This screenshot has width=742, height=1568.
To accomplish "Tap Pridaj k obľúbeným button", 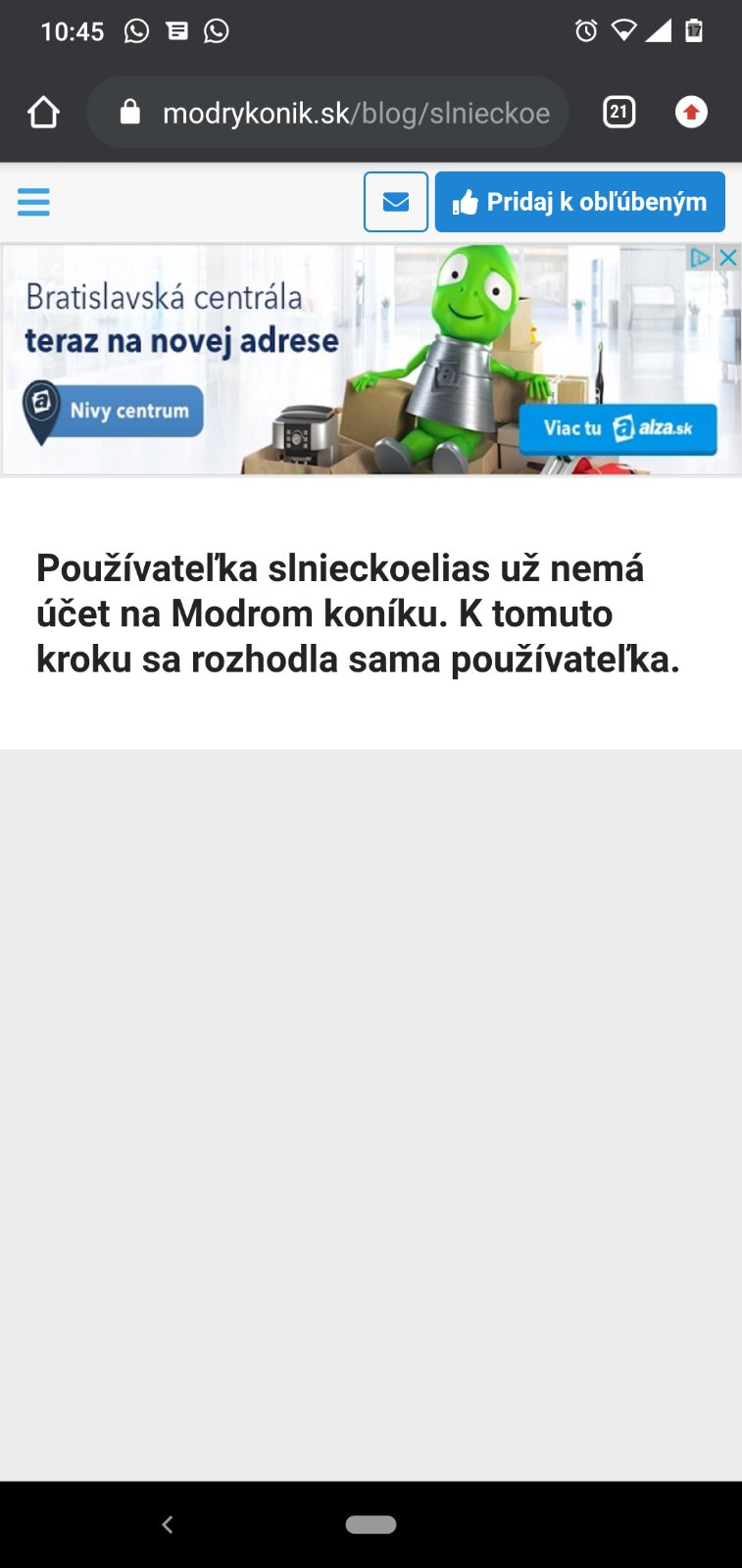I will 579,202.
